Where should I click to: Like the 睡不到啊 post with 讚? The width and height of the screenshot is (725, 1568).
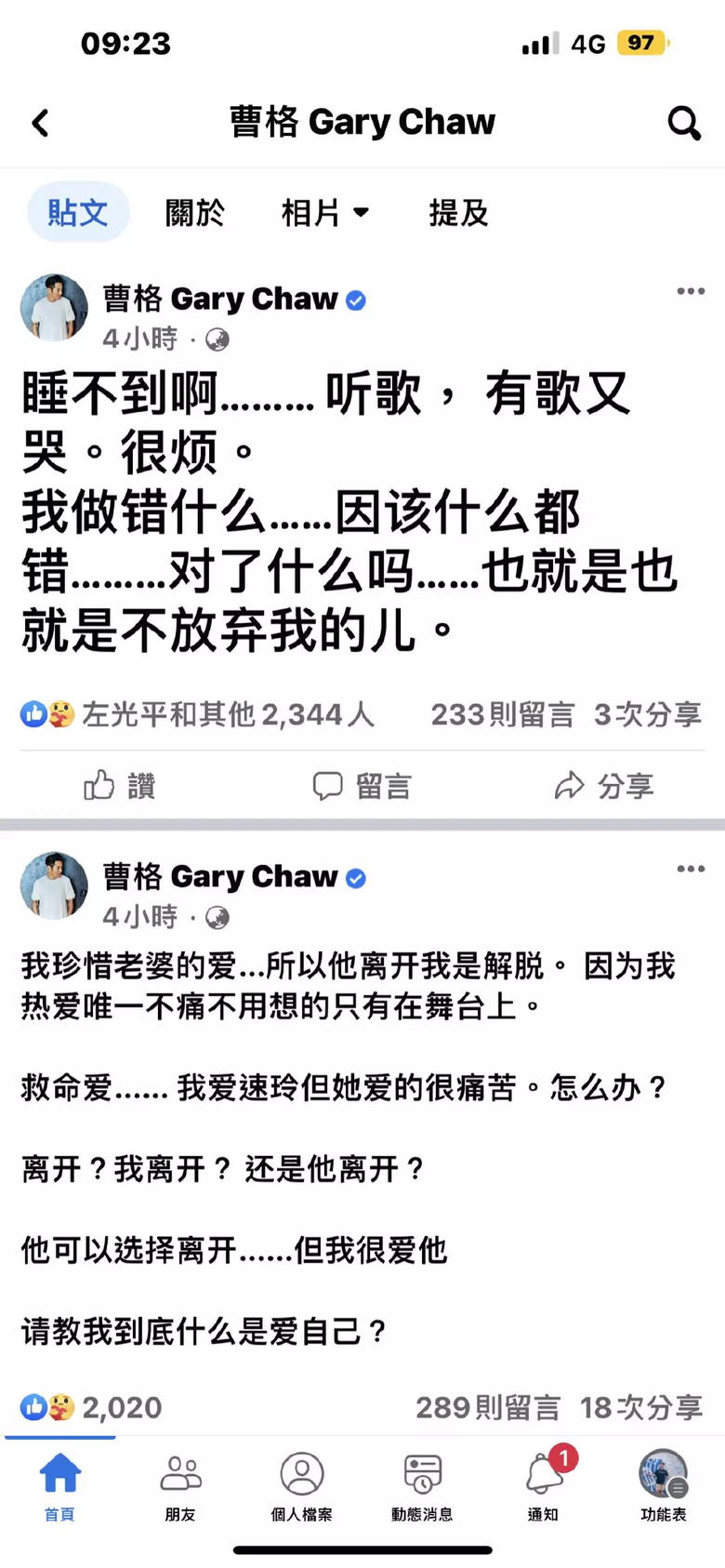[x=121, y=786]
